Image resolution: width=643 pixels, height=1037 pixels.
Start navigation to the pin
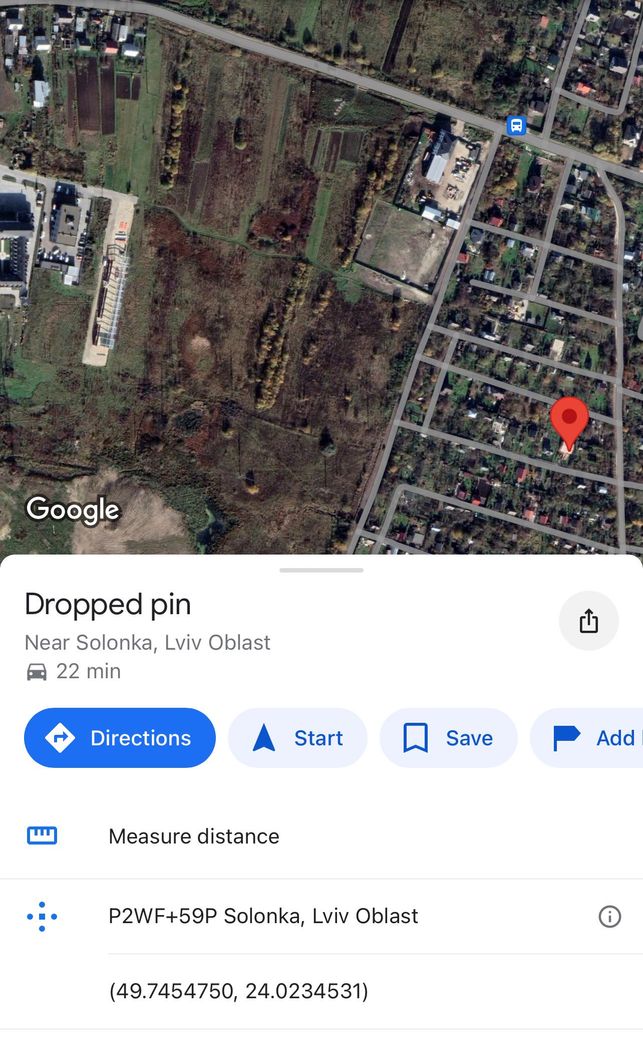[x=298, y=737]
